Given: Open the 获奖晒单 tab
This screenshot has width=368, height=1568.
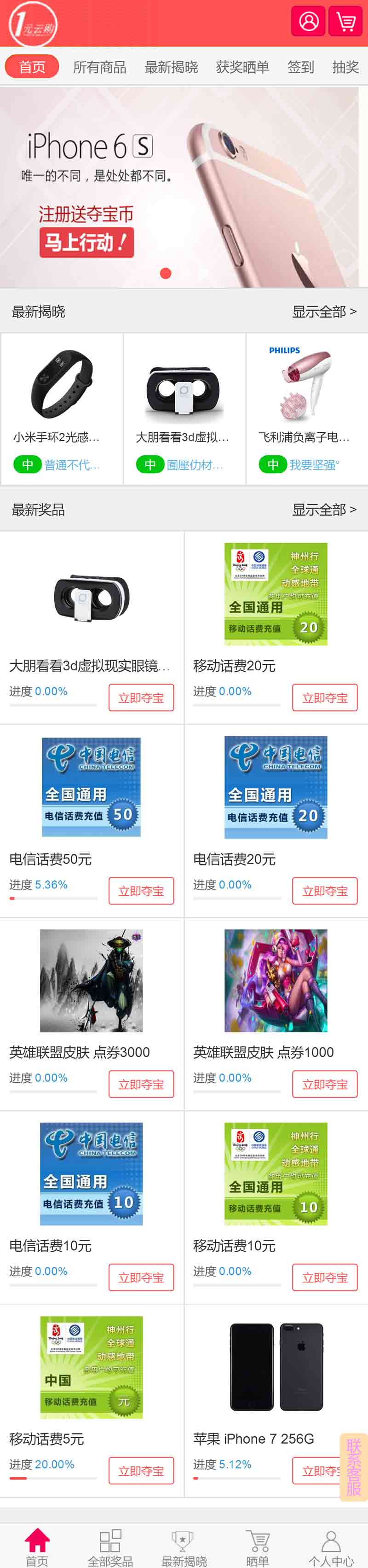Looking at the screenshot, I should [x=242, y=67].
